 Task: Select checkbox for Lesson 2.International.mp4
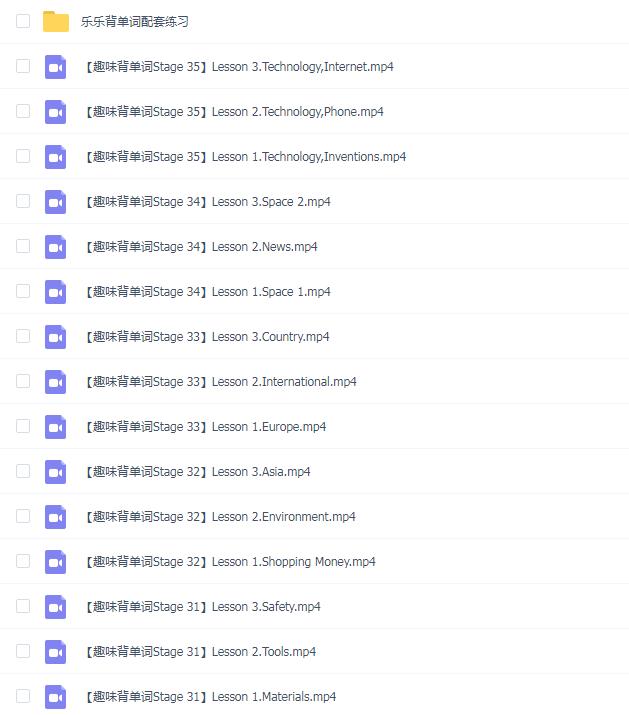[x=23, y=381]
